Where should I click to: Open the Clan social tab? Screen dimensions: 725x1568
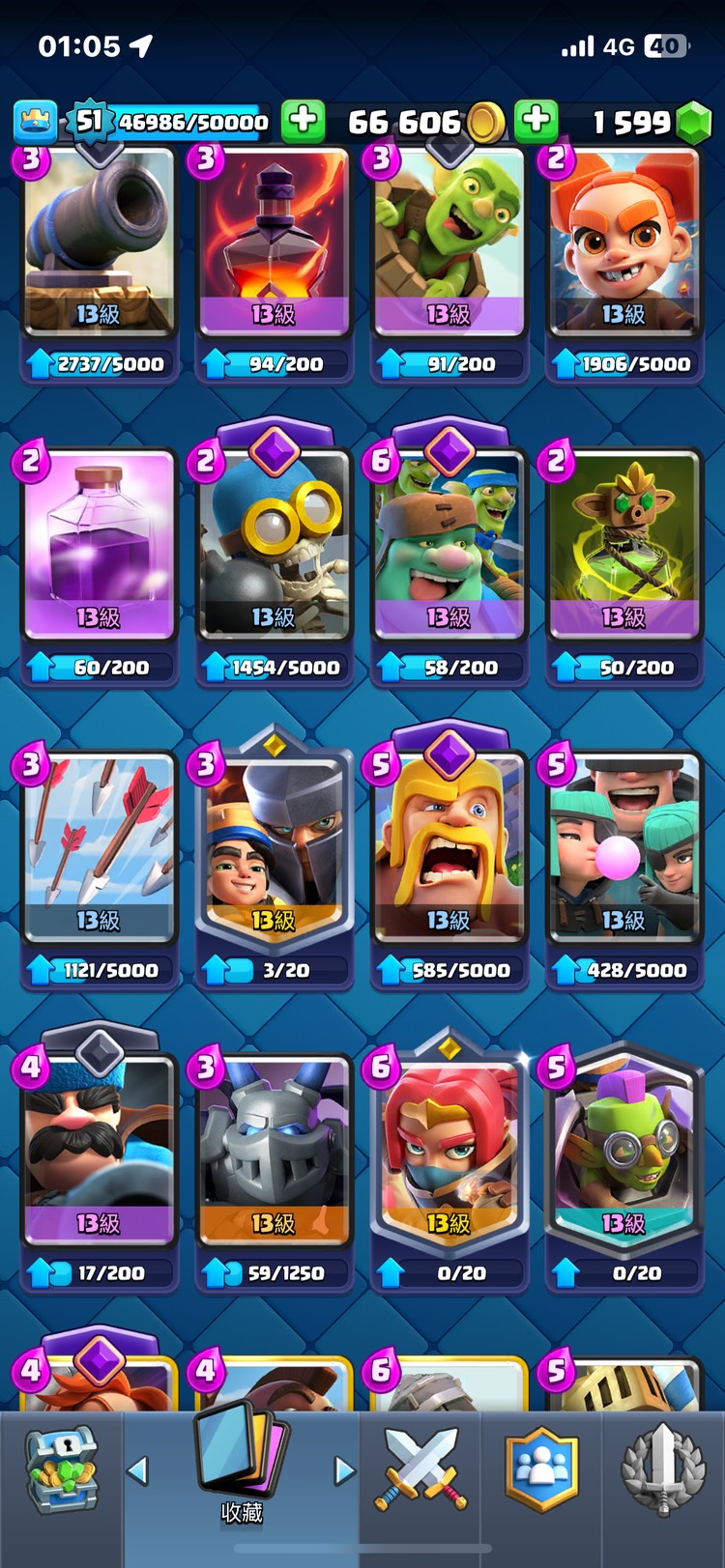(541, 1470)
